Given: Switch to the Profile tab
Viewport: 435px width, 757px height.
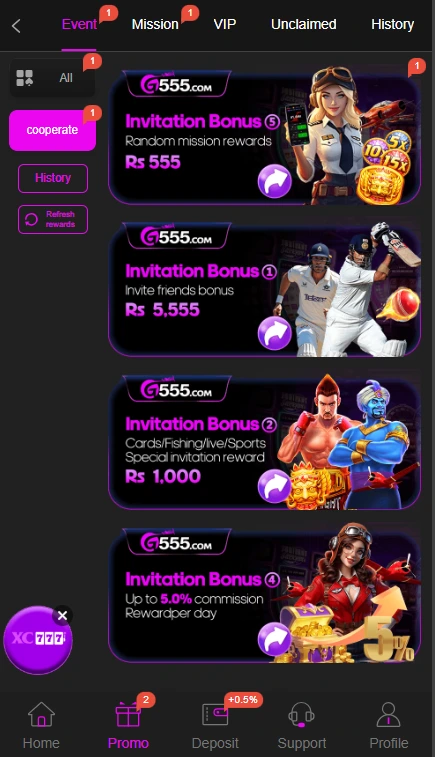Looking at the screenshot, I should [389, 725].
